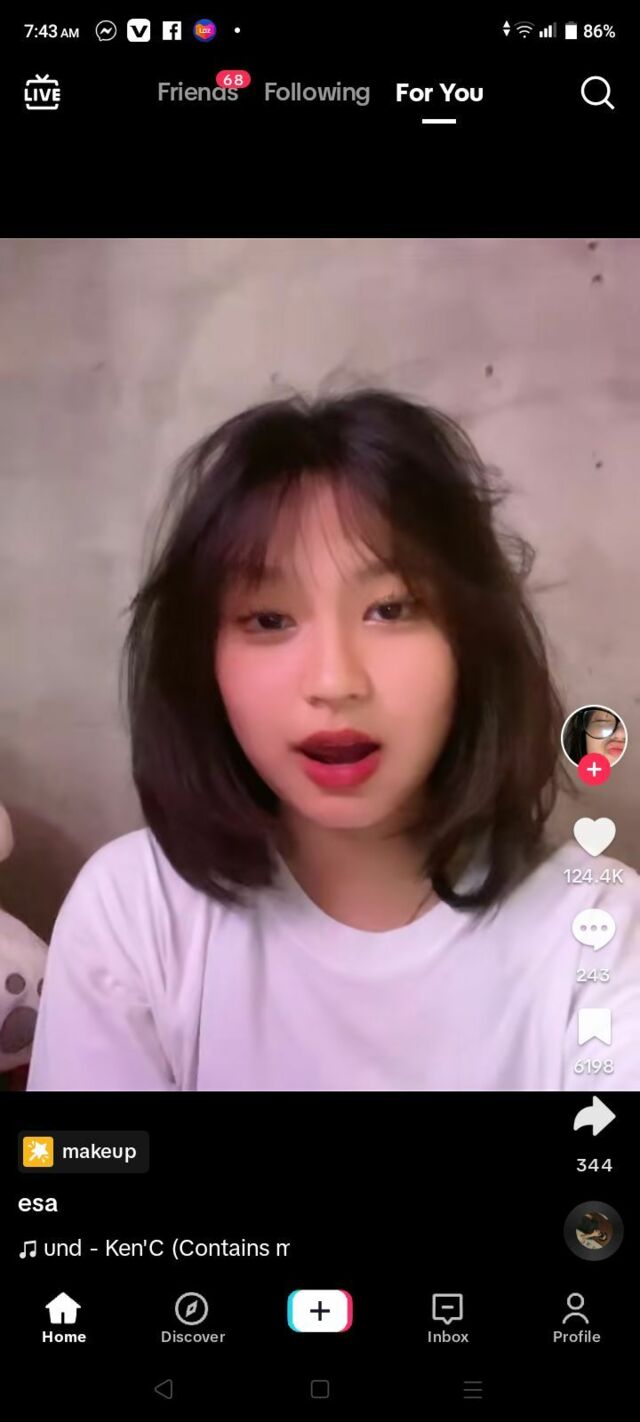Tap the spinning sound disc
Image resolution: width=640 pixels, height=1422 pixels.
pyautogui.click(x=593, y=1230)
